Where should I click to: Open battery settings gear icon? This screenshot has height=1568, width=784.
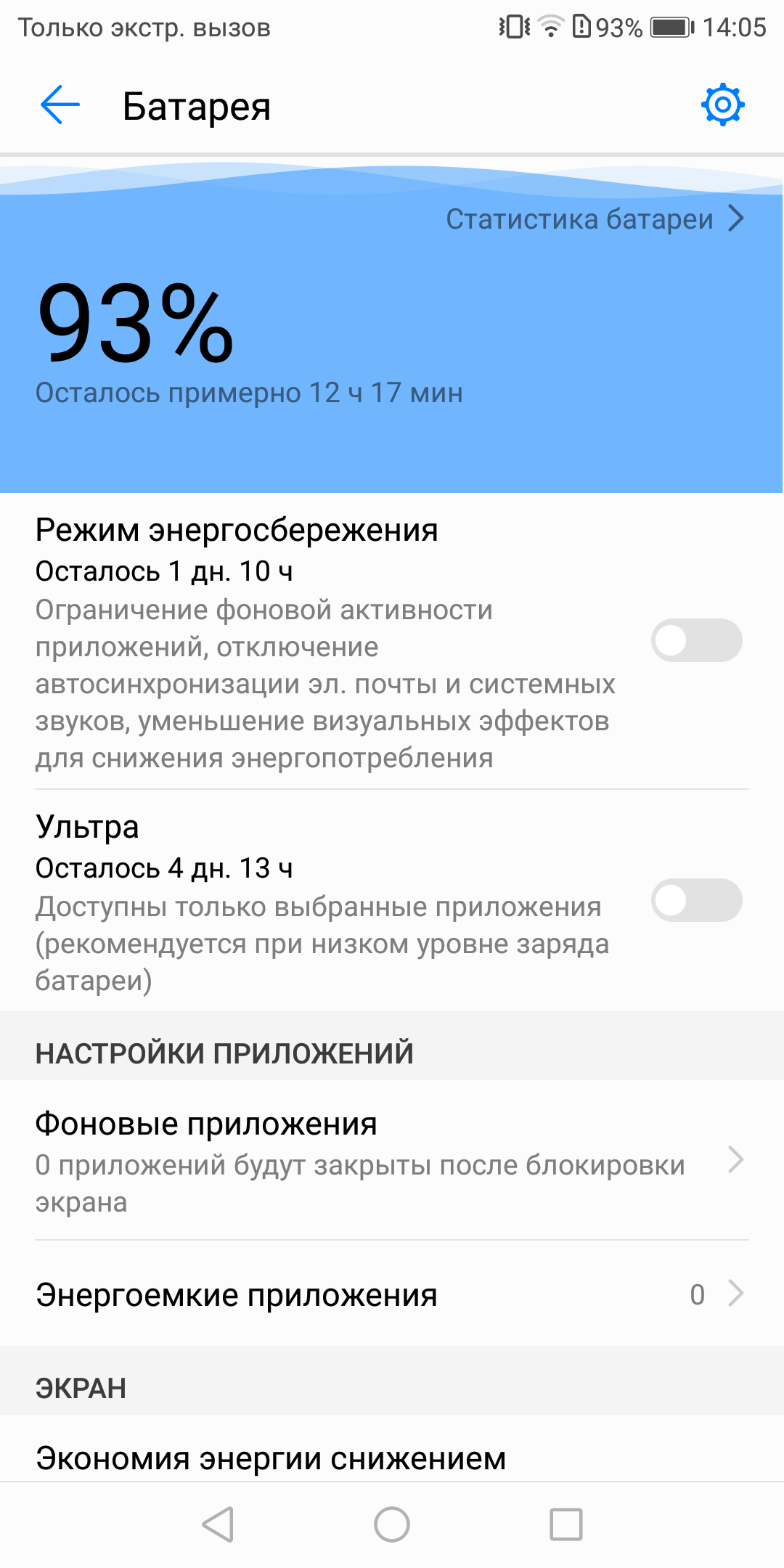722,105
